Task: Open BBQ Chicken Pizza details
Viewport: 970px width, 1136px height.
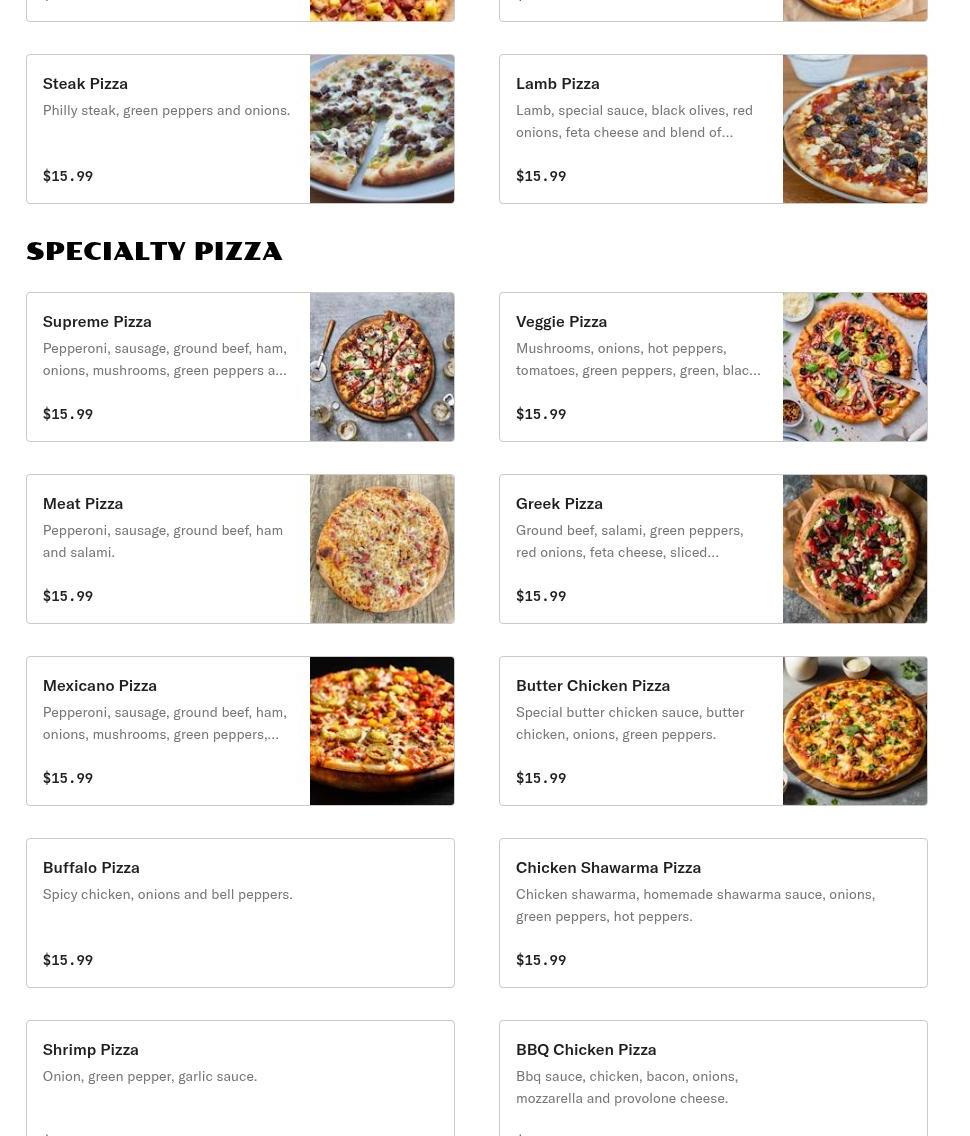Action: pyautogui.click(x=713, y=1078)
